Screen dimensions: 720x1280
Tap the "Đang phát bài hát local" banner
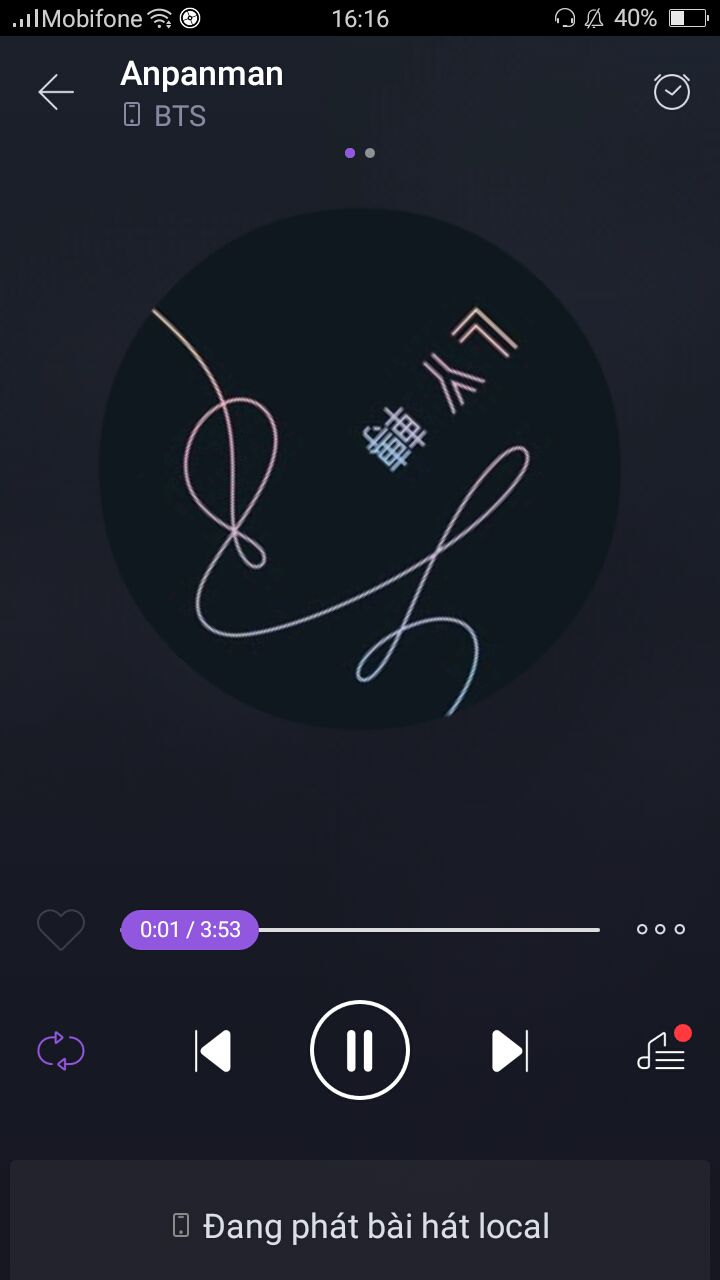pyautogui.click(x=360, y=1224)
